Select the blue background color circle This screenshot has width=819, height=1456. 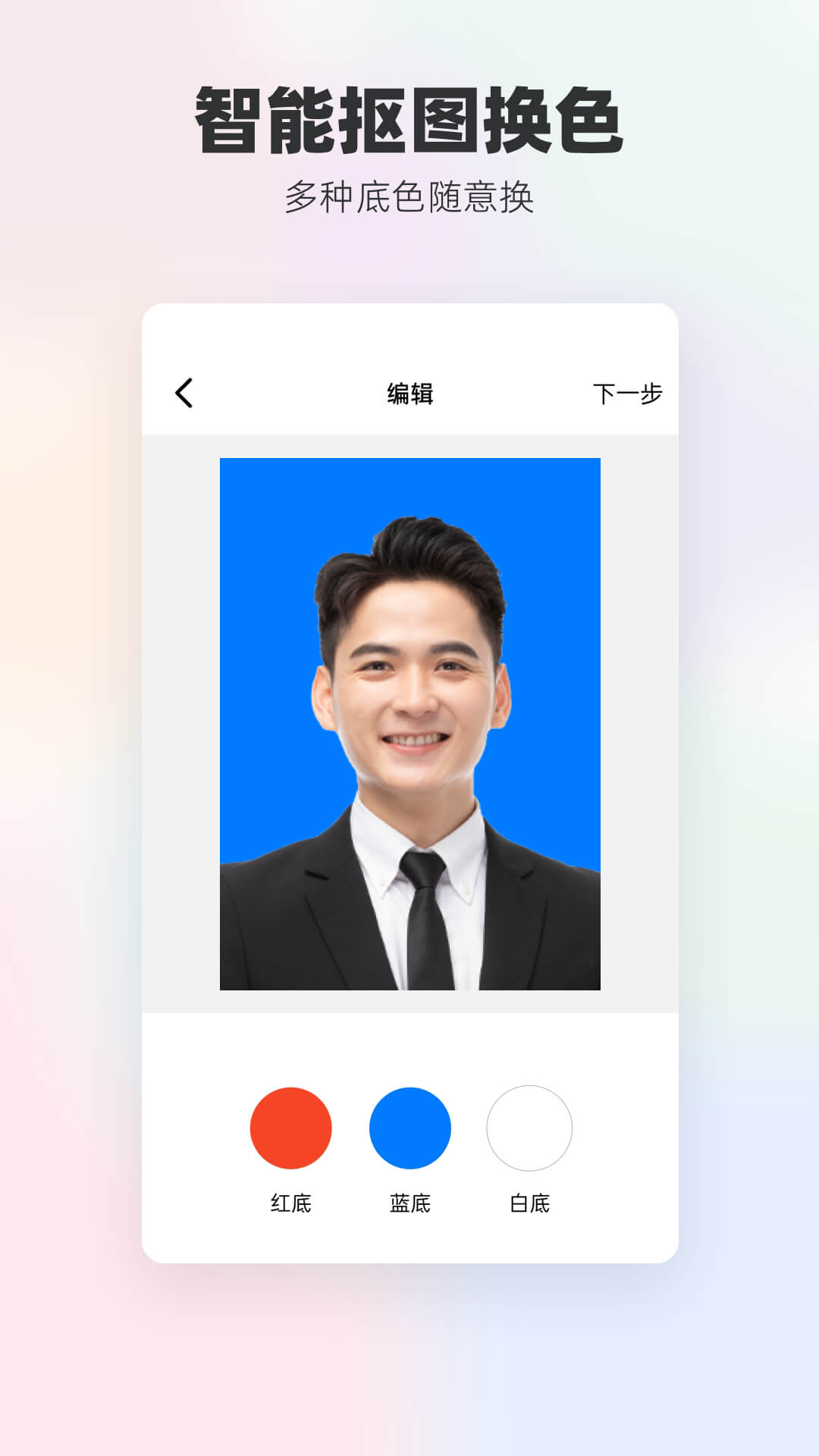pos(409,1128)
